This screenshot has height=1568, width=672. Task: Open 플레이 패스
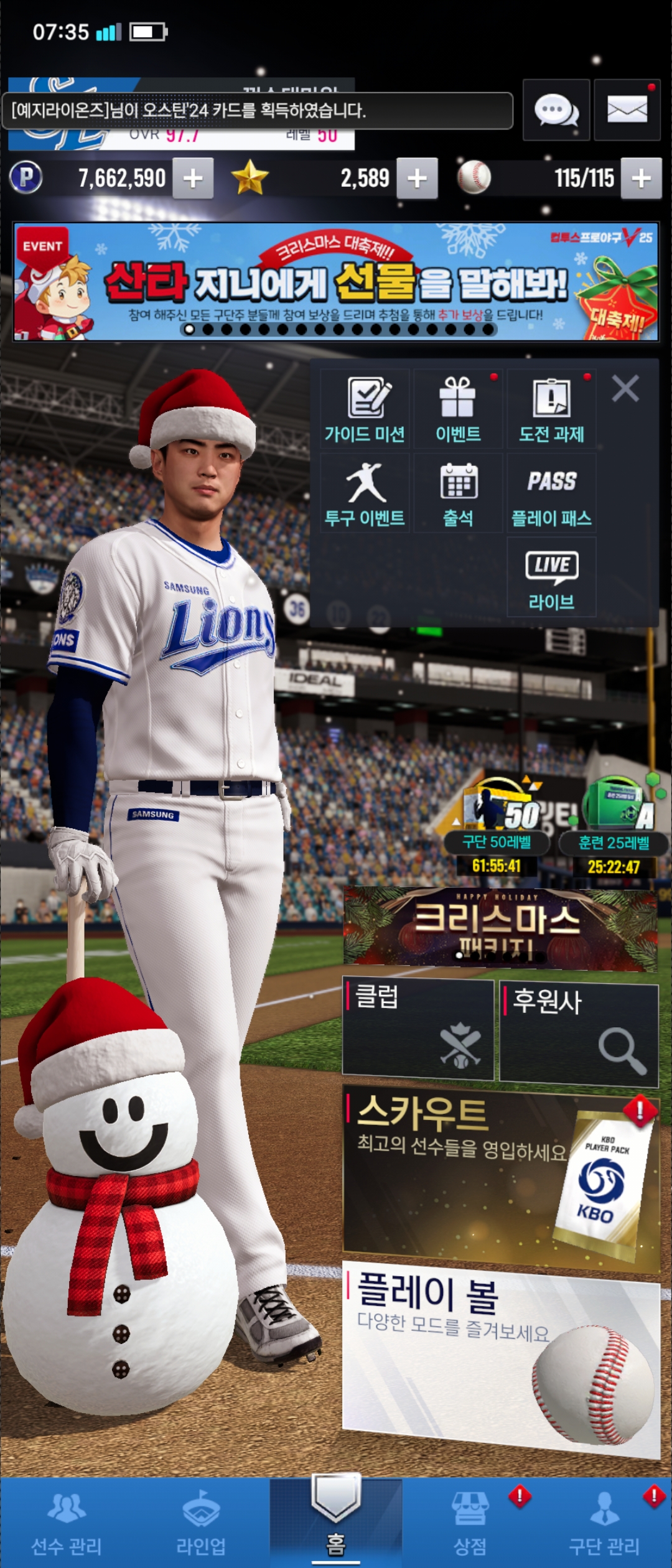(551, 493)
